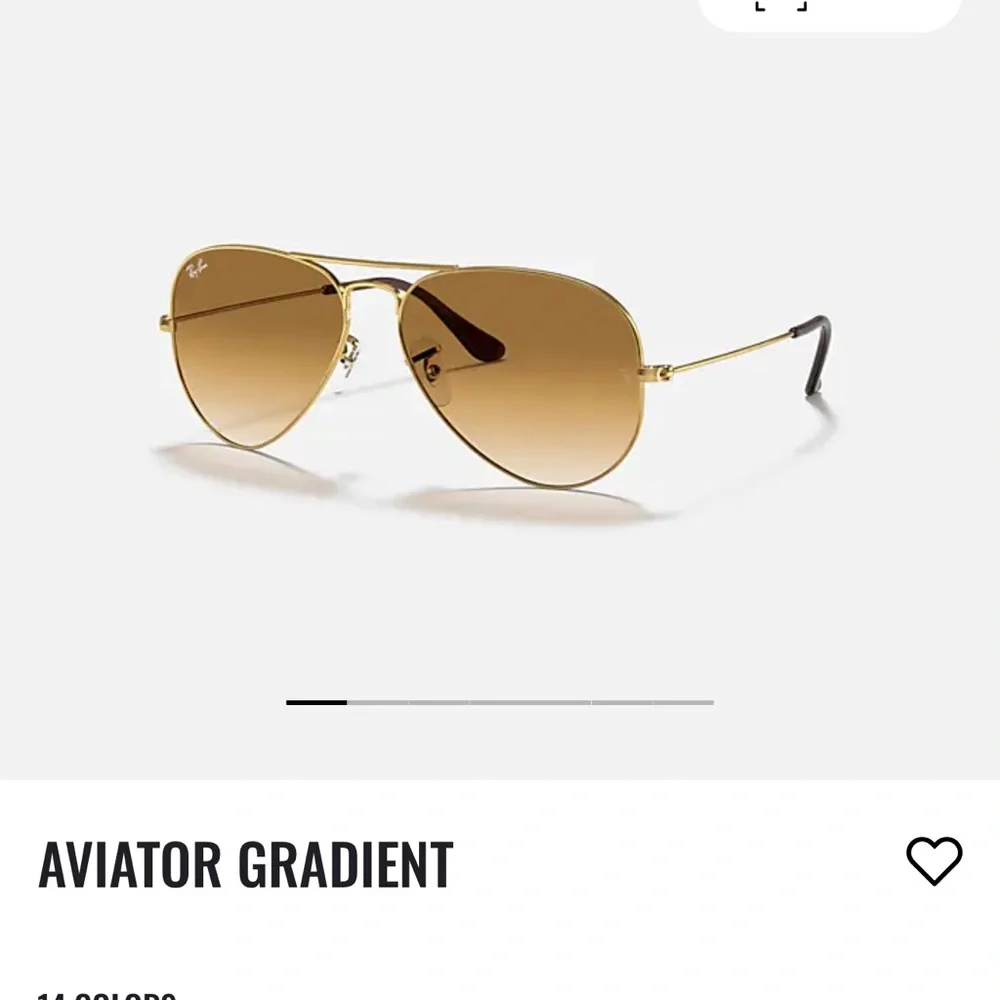Add Aviator Gradient to wishlist
The width and height of the screenshot is (1000, 1000).
pyautogui.click(x=933, y=861)
